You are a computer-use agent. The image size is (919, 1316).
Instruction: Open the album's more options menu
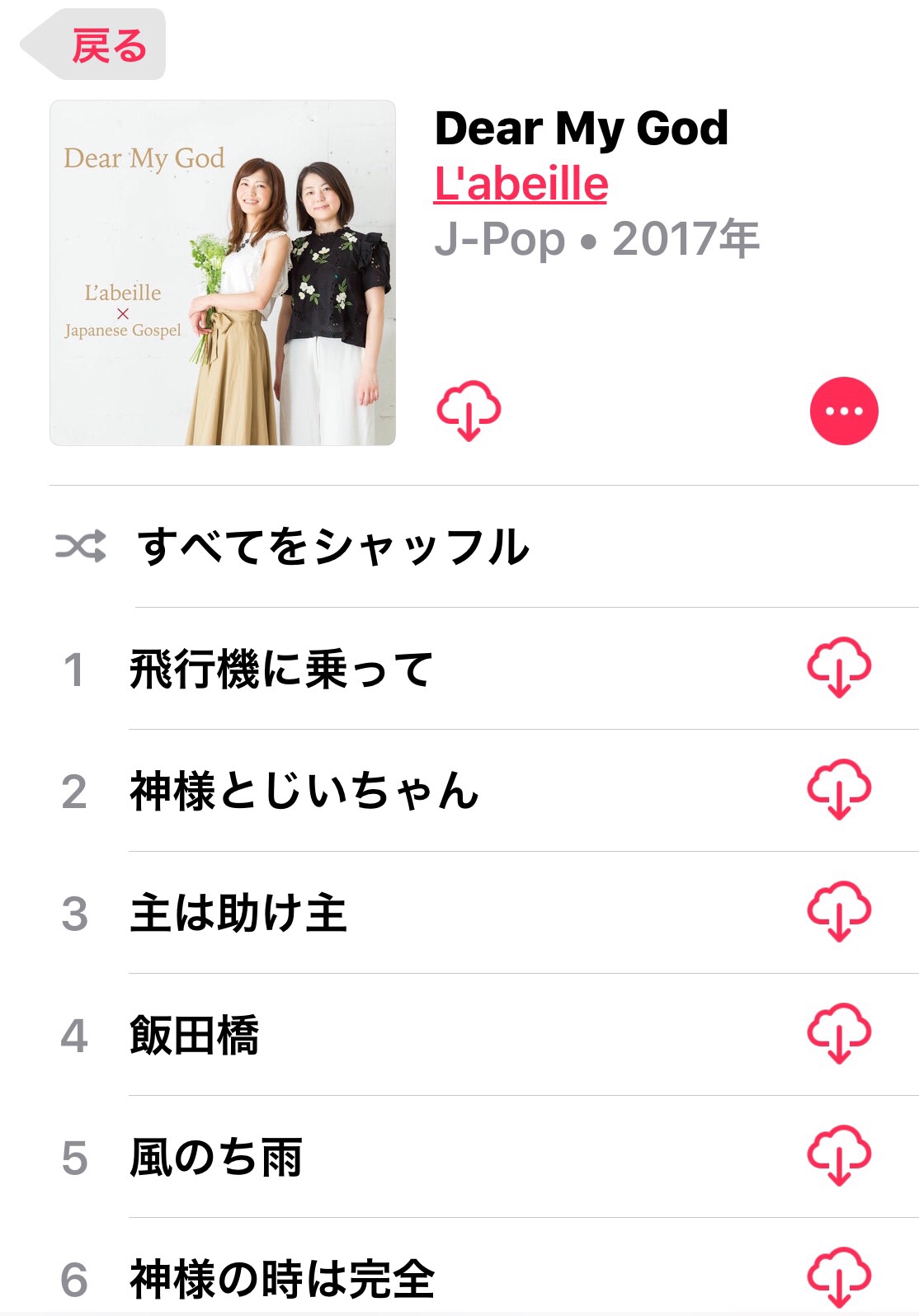[x=843, y=411]
